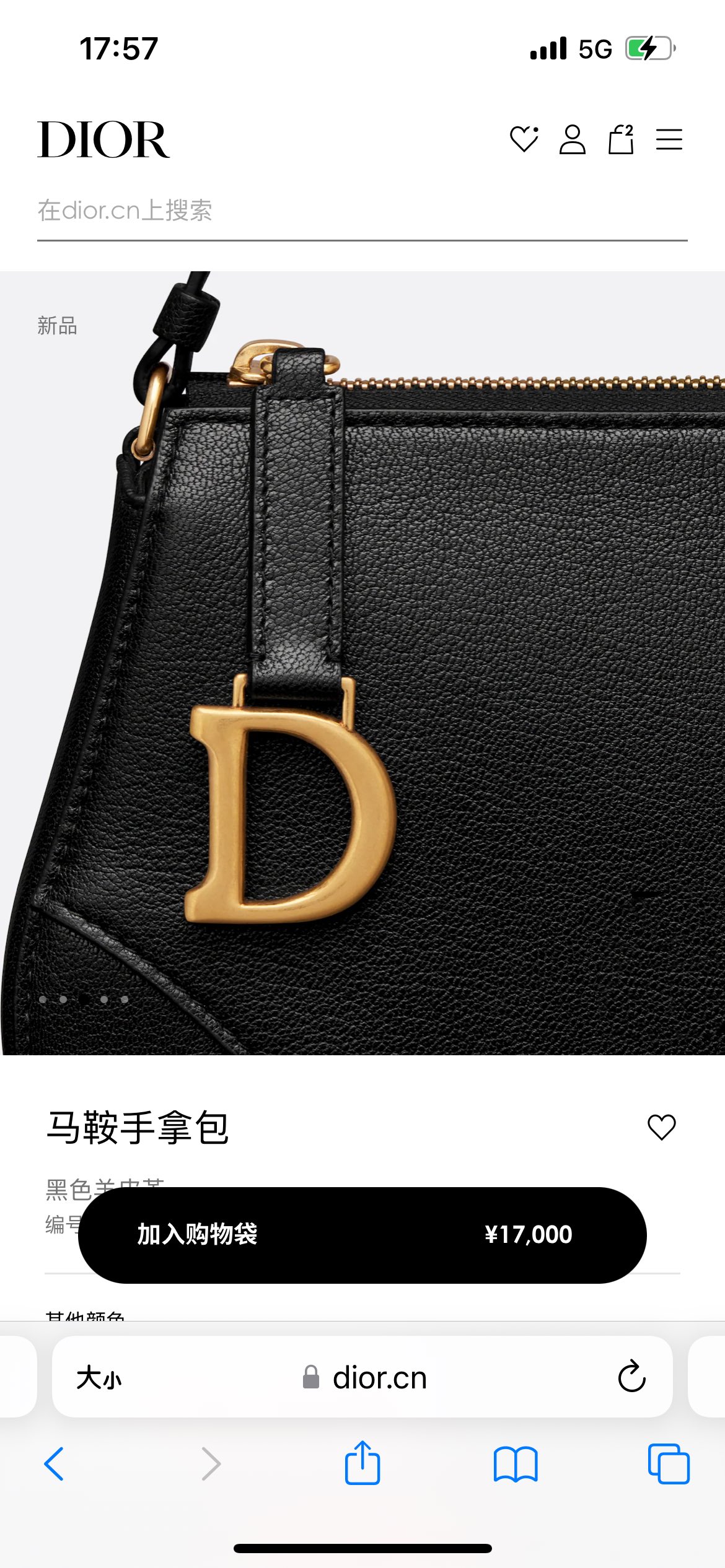Open the wishlist heart in header

524,139
